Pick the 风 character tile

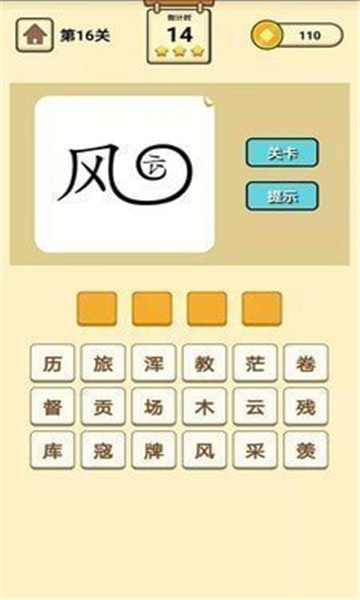click(204, 450)
